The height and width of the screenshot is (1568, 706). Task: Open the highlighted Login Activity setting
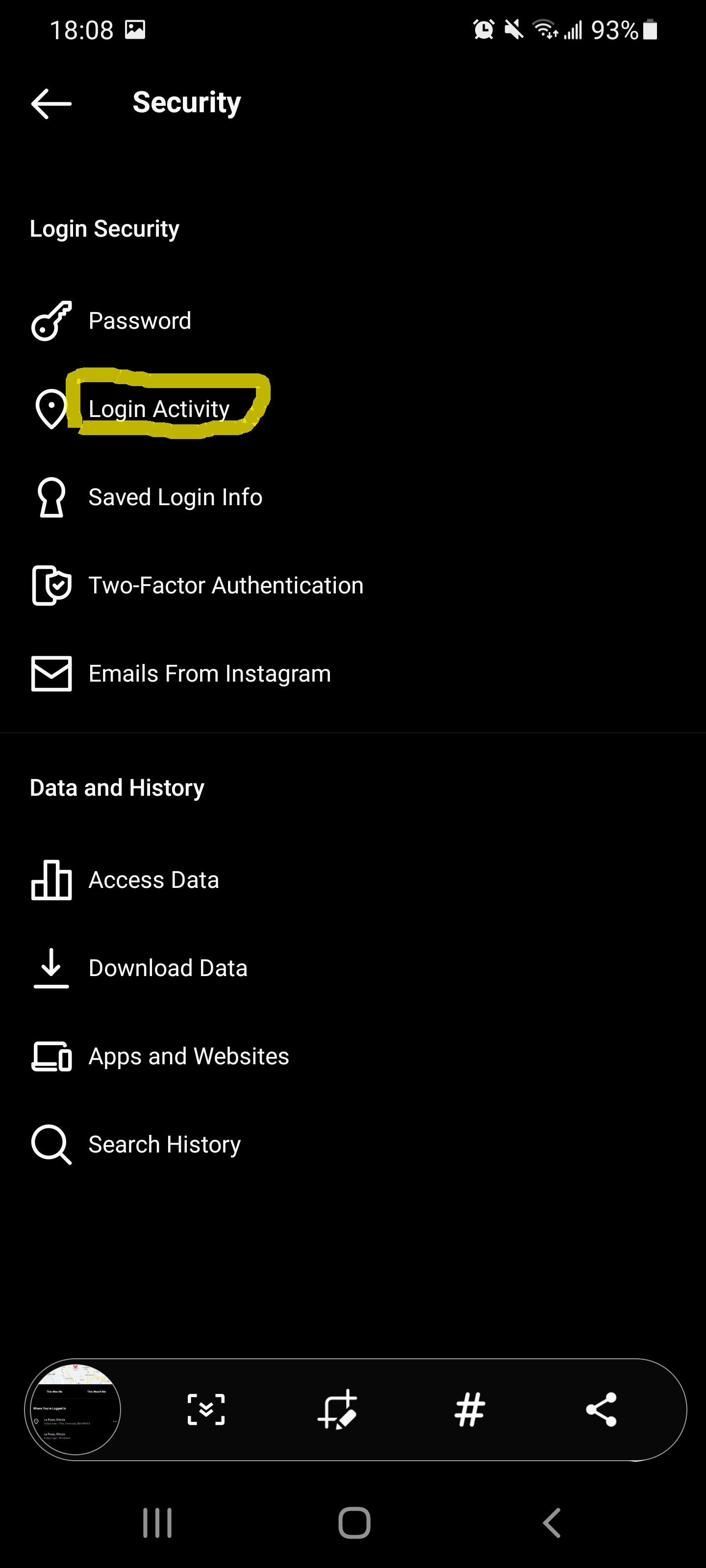[x=159, y=409]
